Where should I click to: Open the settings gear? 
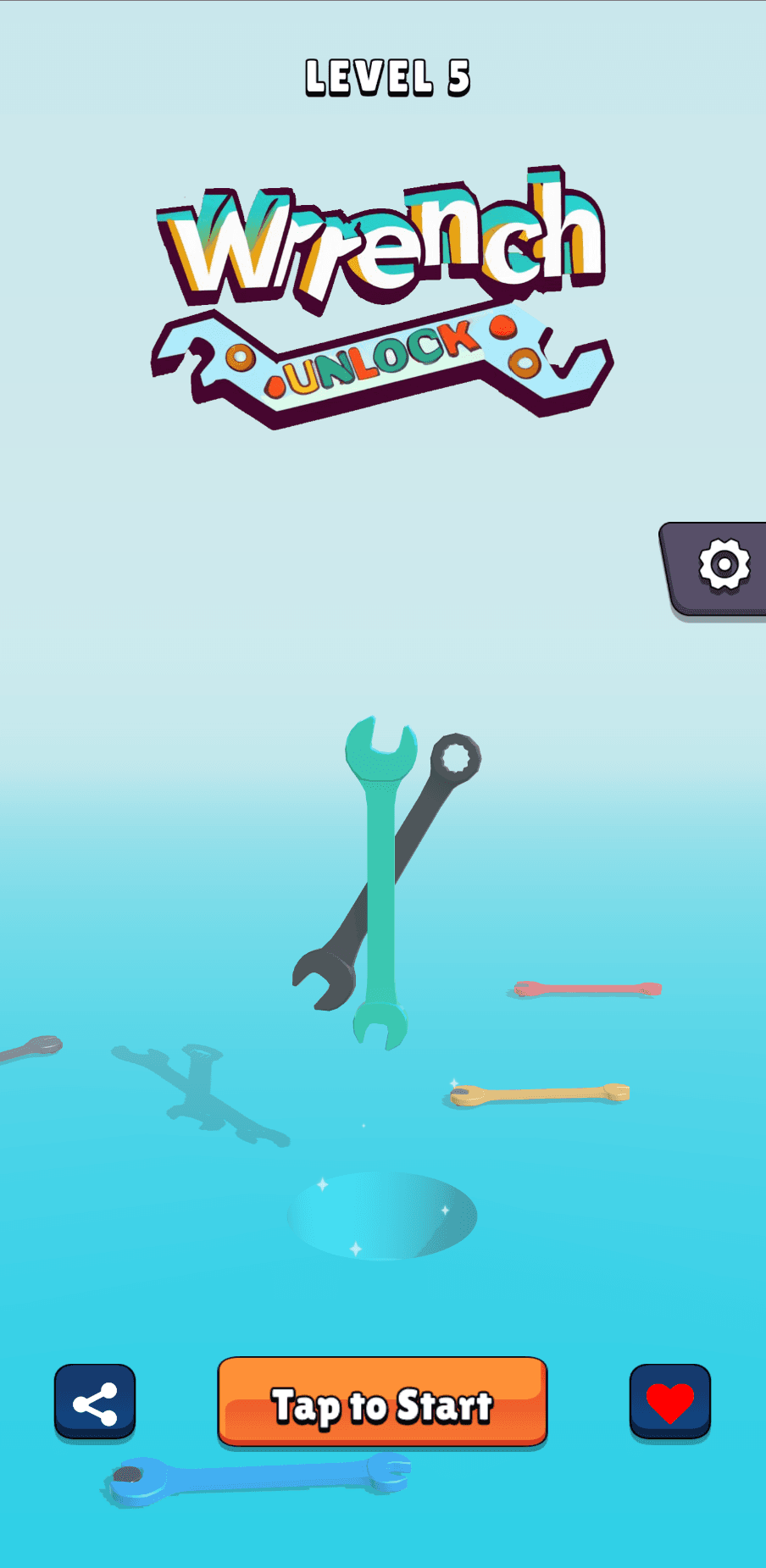[723, 565]
